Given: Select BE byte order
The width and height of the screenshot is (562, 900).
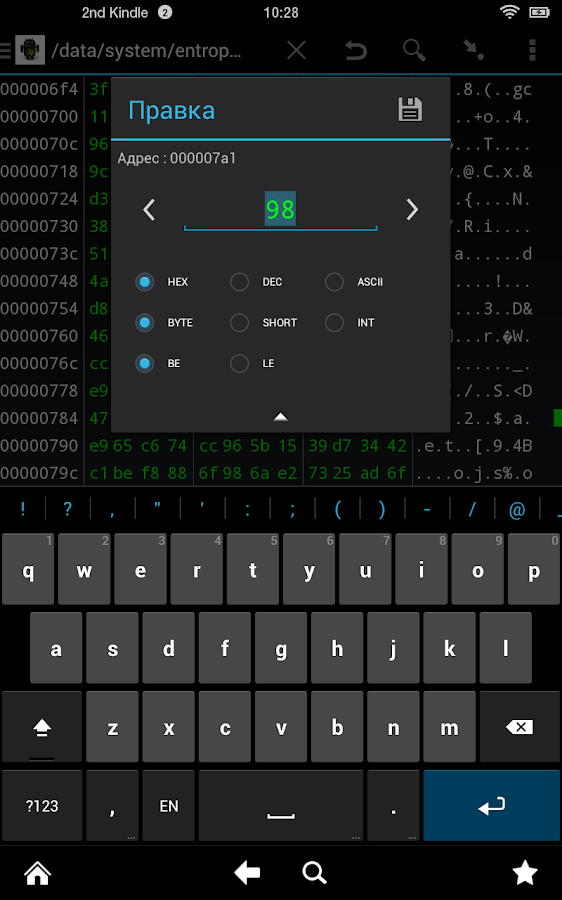Looking at the screenshot, I should pos(158,363).
